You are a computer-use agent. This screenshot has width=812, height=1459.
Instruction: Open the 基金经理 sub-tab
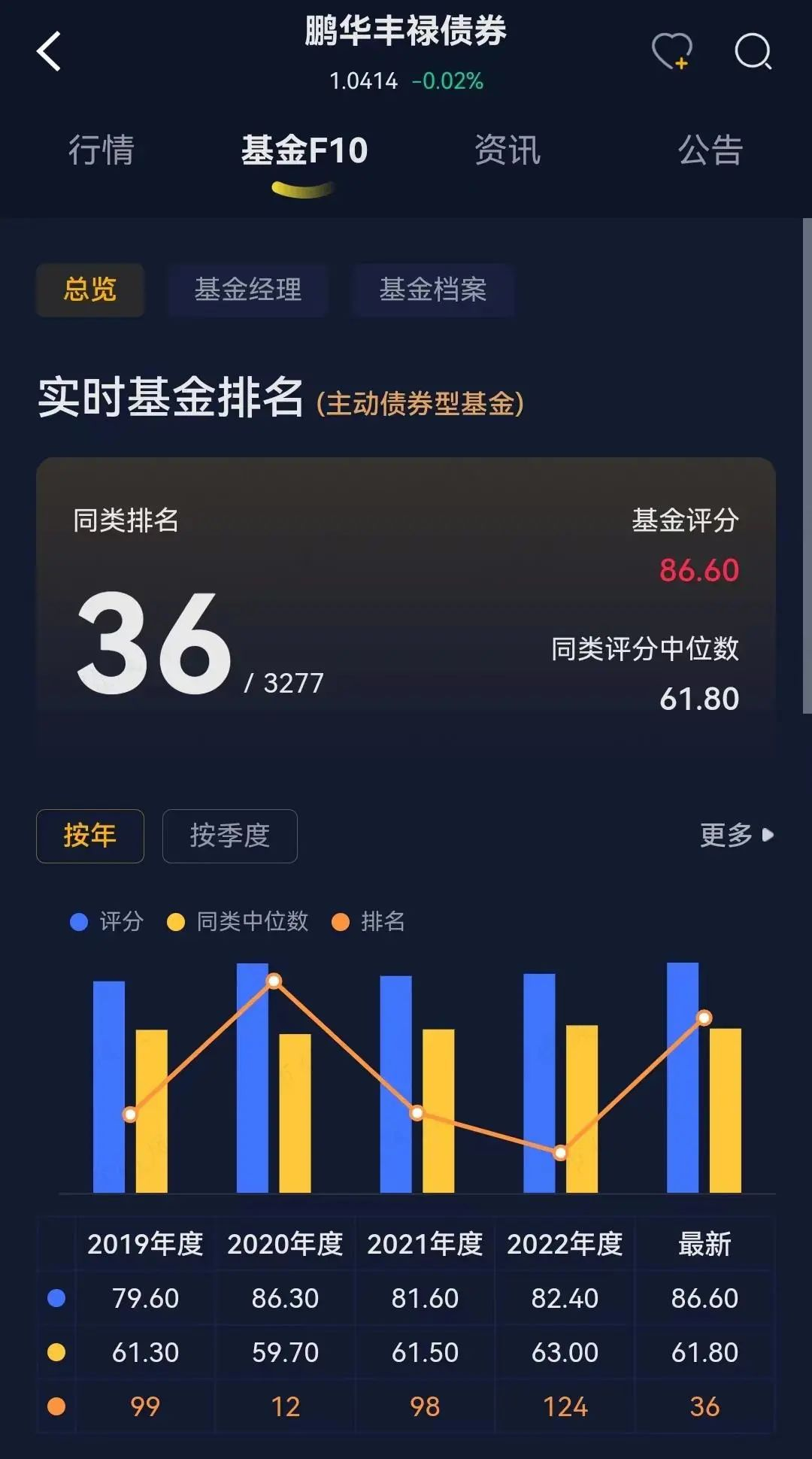click(x=248, y=290)
